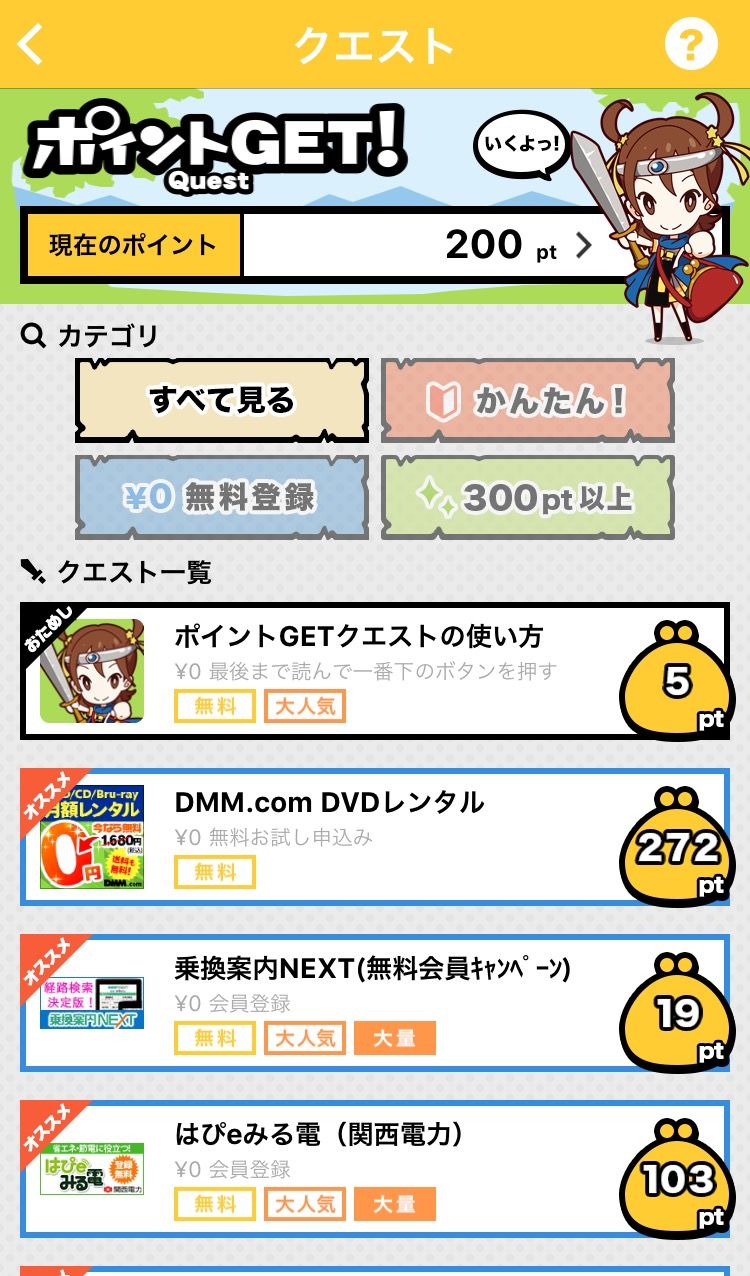Viewport: 750px width, 1276px height.
Task: Go back using the top-left arrow
Action: click(x=31, y=45)
